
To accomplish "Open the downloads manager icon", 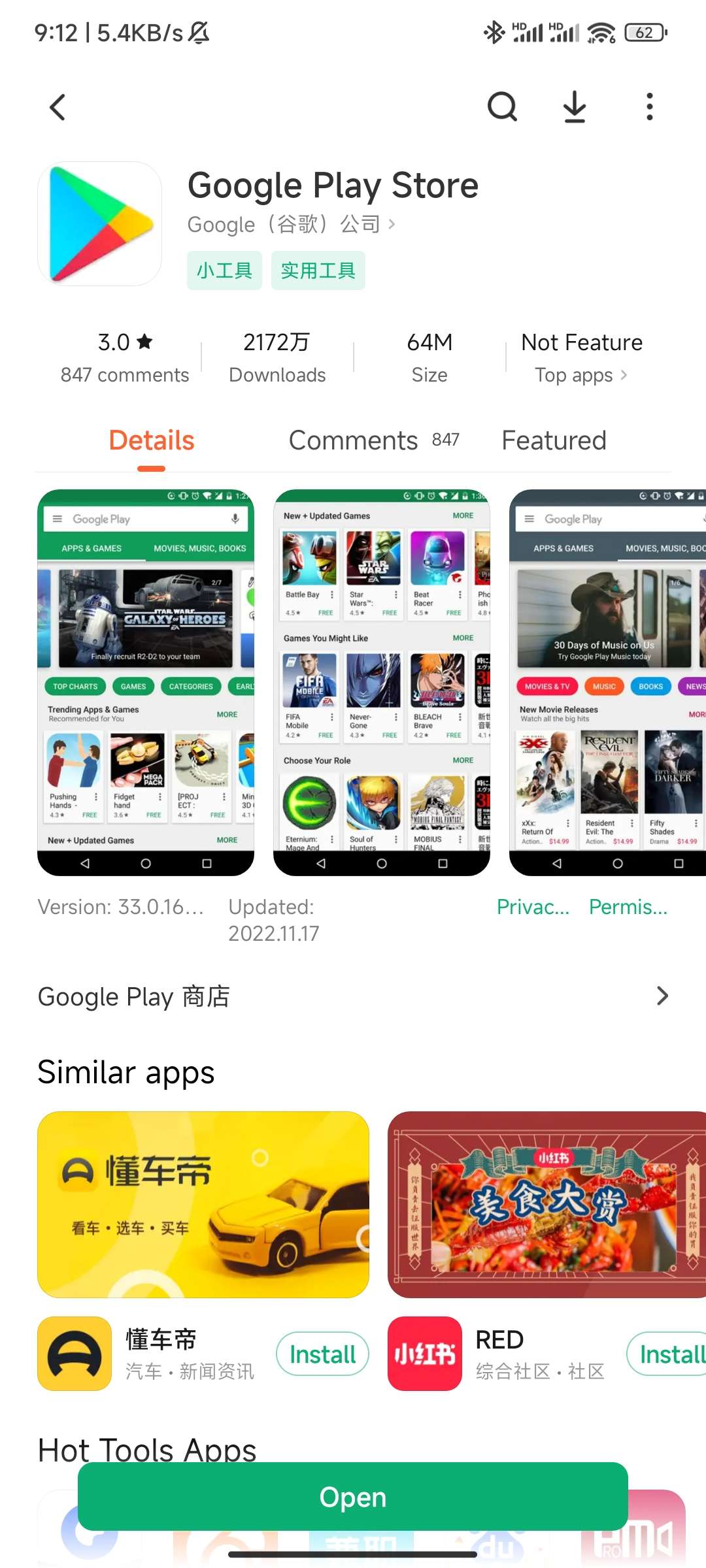I will click(575, 106).
